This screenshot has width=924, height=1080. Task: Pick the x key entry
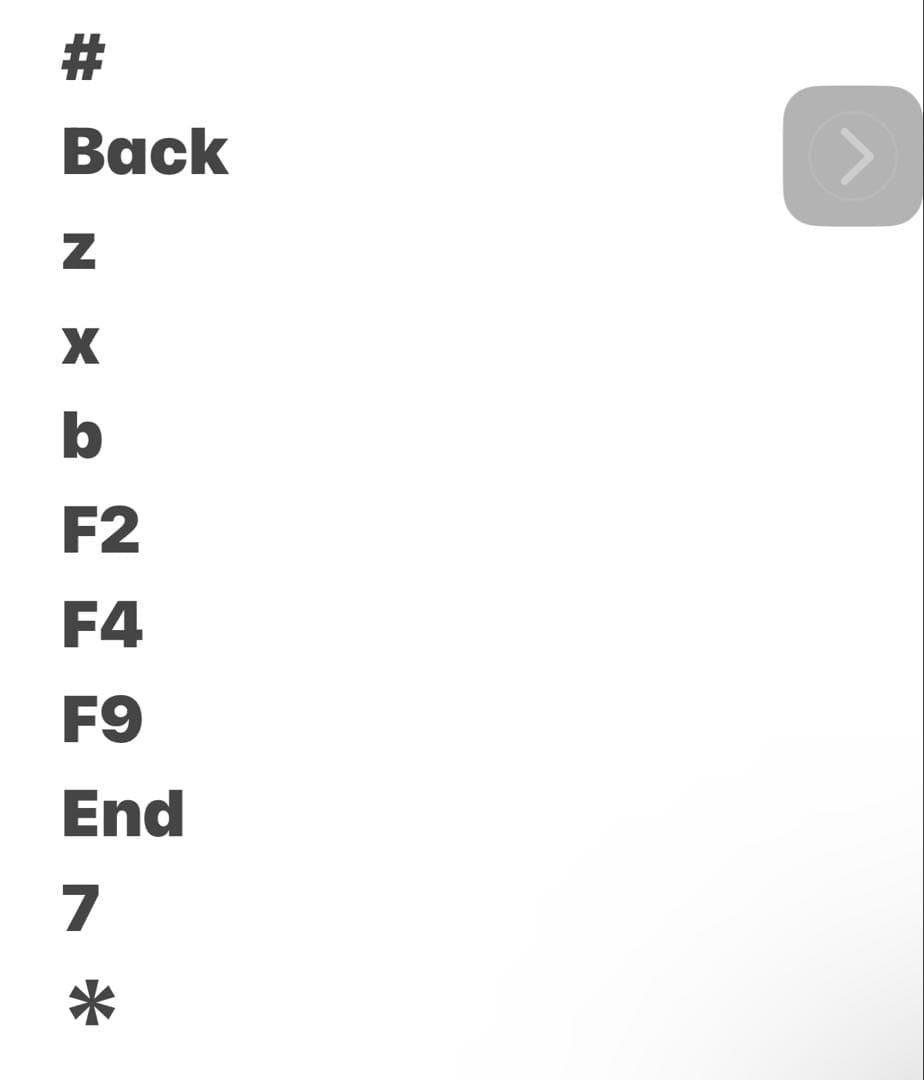tap(80, 347)
